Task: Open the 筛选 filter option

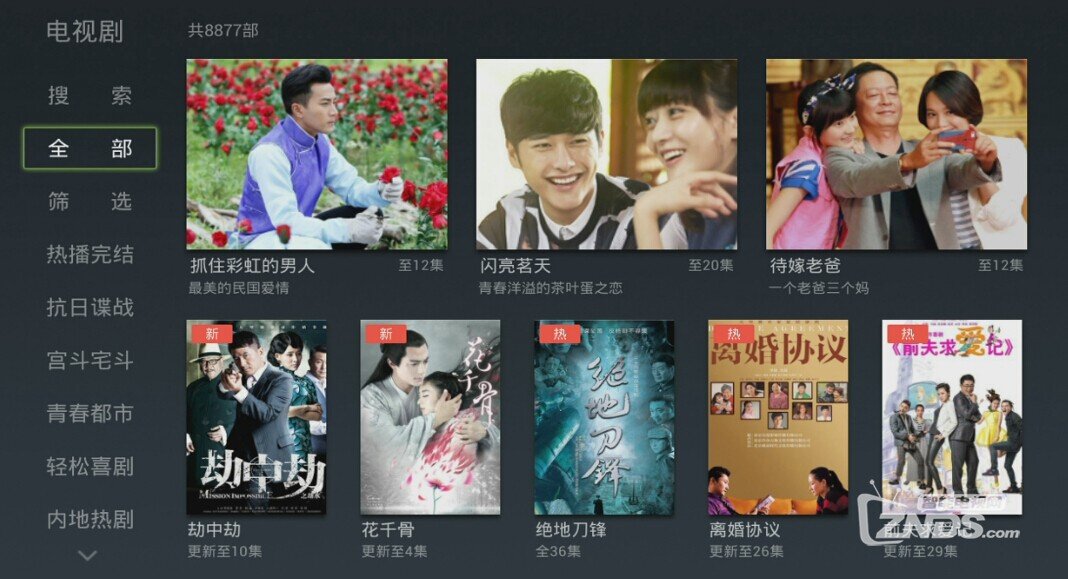Action: coord(90,202)
